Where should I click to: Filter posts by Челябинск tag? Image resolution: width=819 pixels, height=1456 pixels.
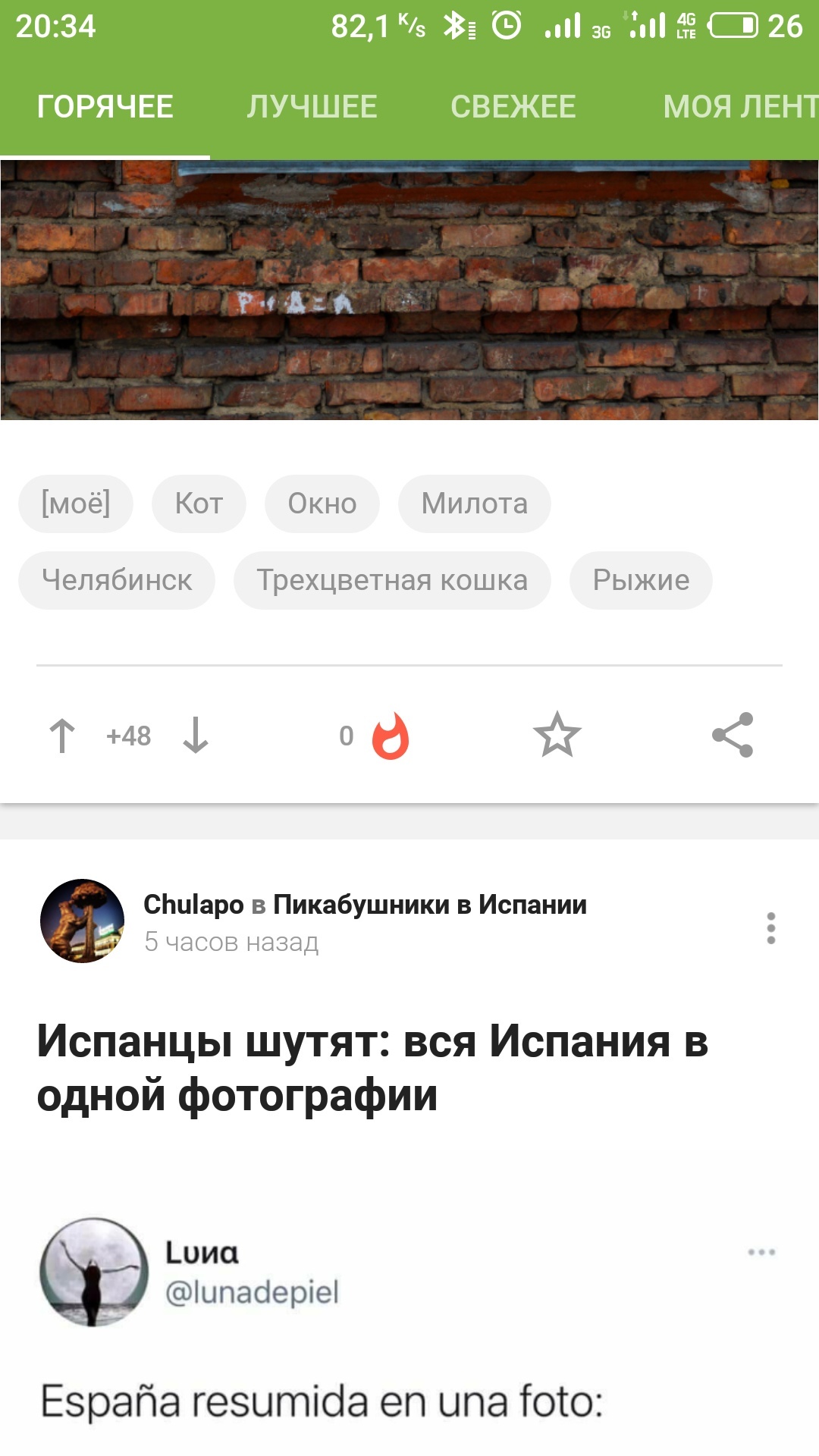117,580
